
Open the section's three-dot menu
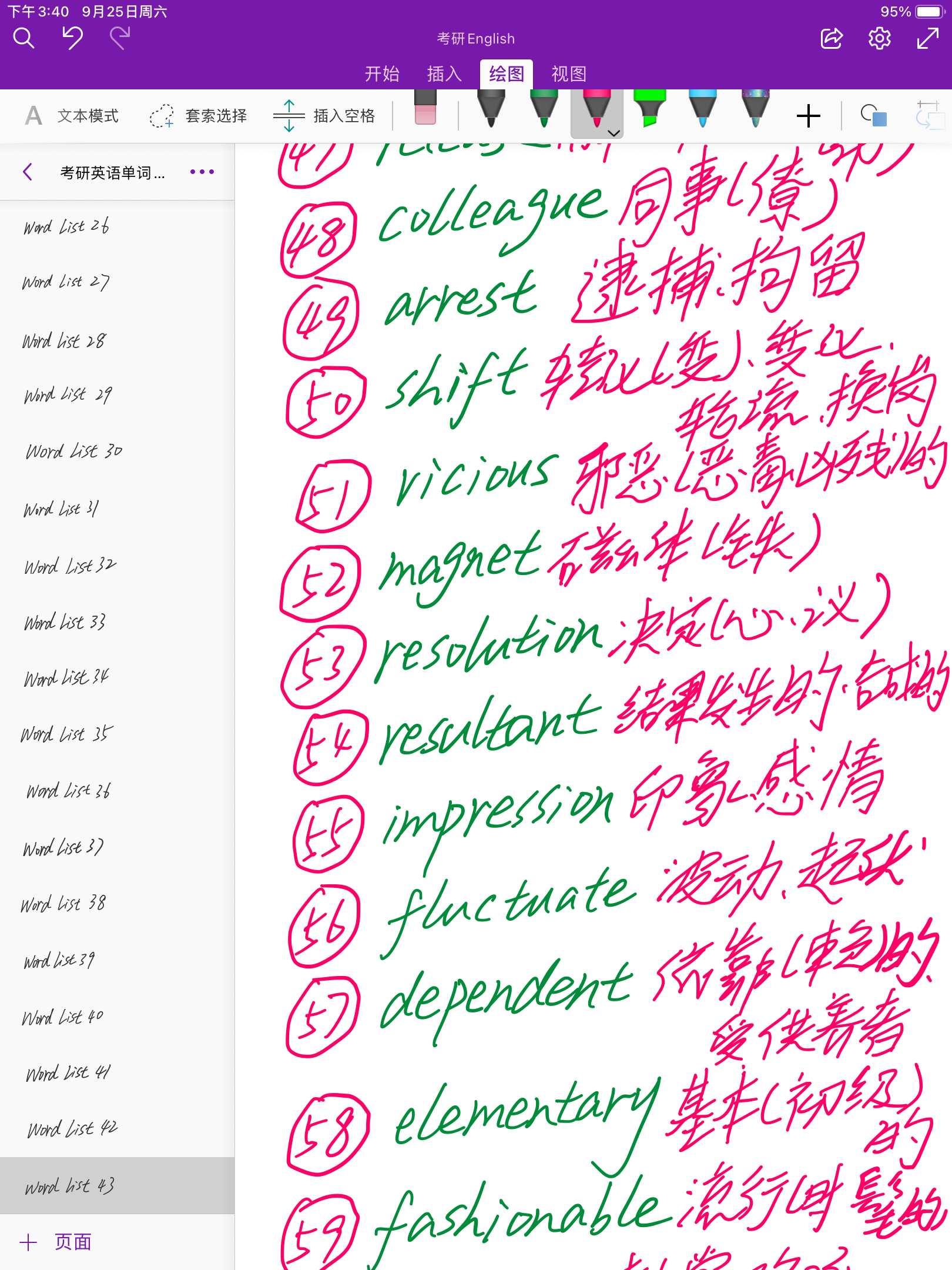pos(202,172)
